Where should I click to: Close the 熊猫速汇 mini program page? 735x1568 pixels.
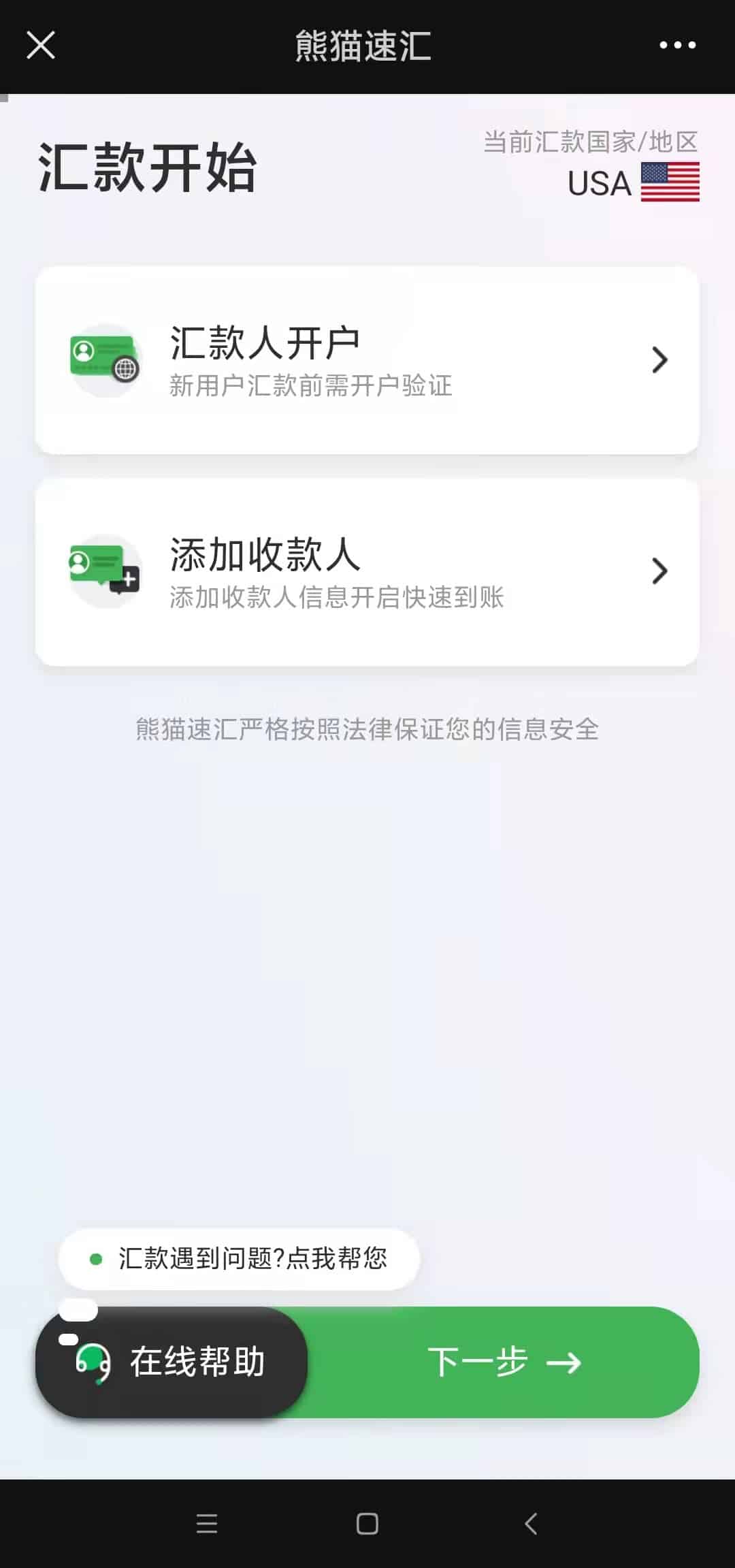tap(41, 46)
